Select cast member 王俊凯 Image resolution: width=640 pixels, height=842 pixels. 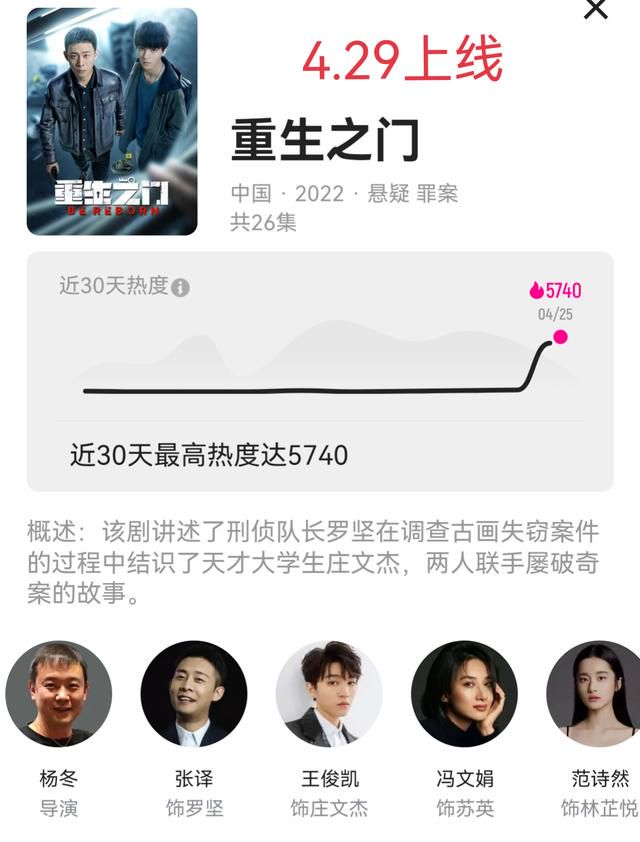(329, 695)
